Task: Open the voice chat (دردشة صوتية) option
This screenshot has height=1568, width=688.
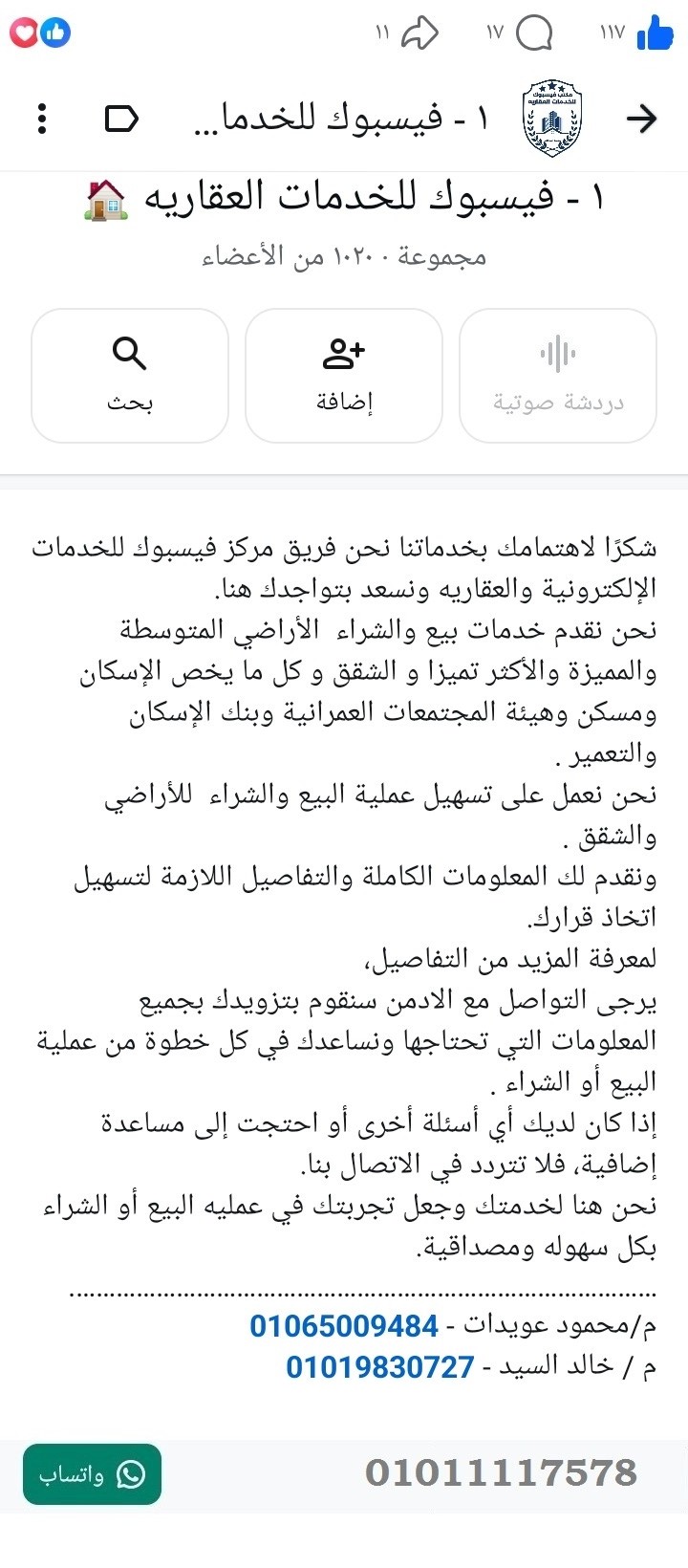Action: click(559, 375)
